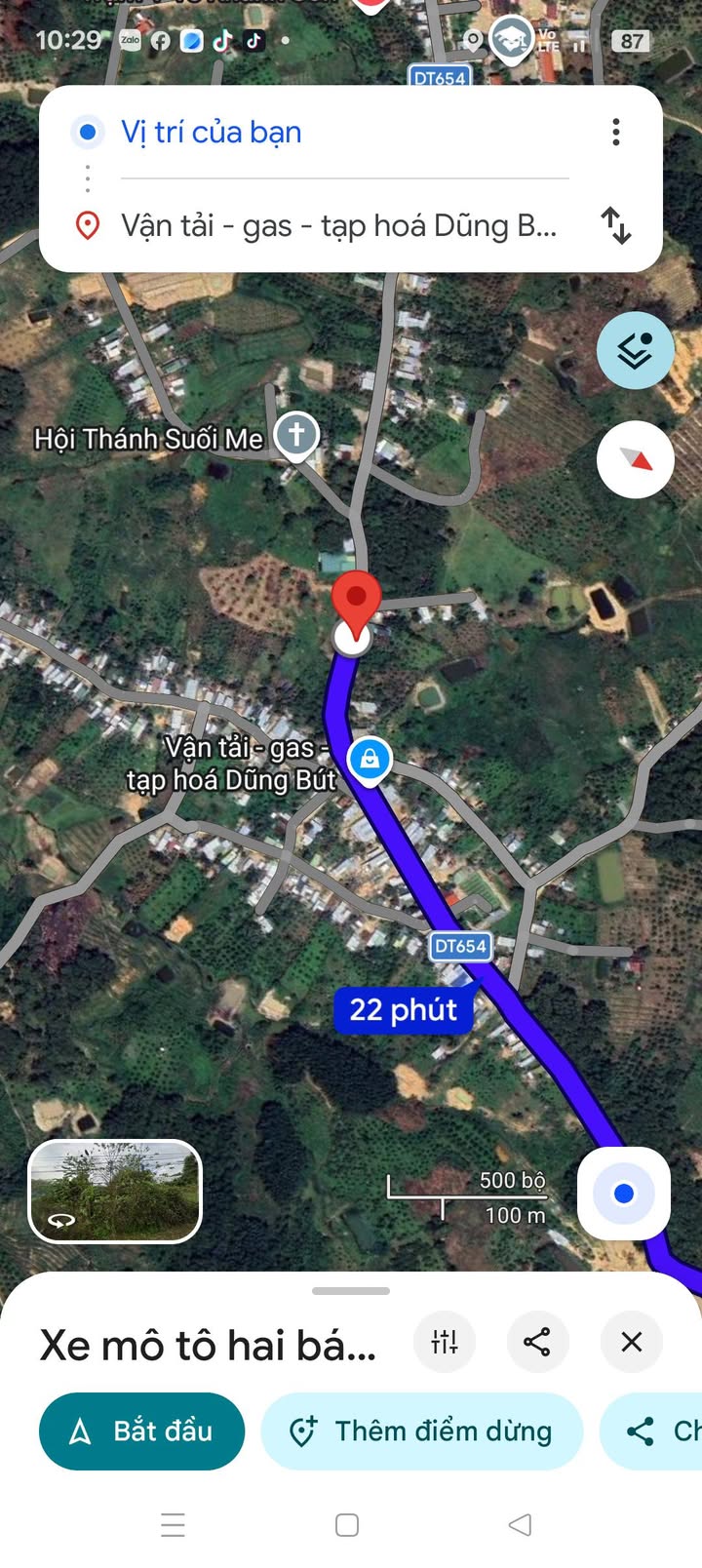Image resolution: width=702 pixels, height=1568 pixels.
Task: Reset map orientation with compass
Action: pyautogui.click(x=635, y=459)
